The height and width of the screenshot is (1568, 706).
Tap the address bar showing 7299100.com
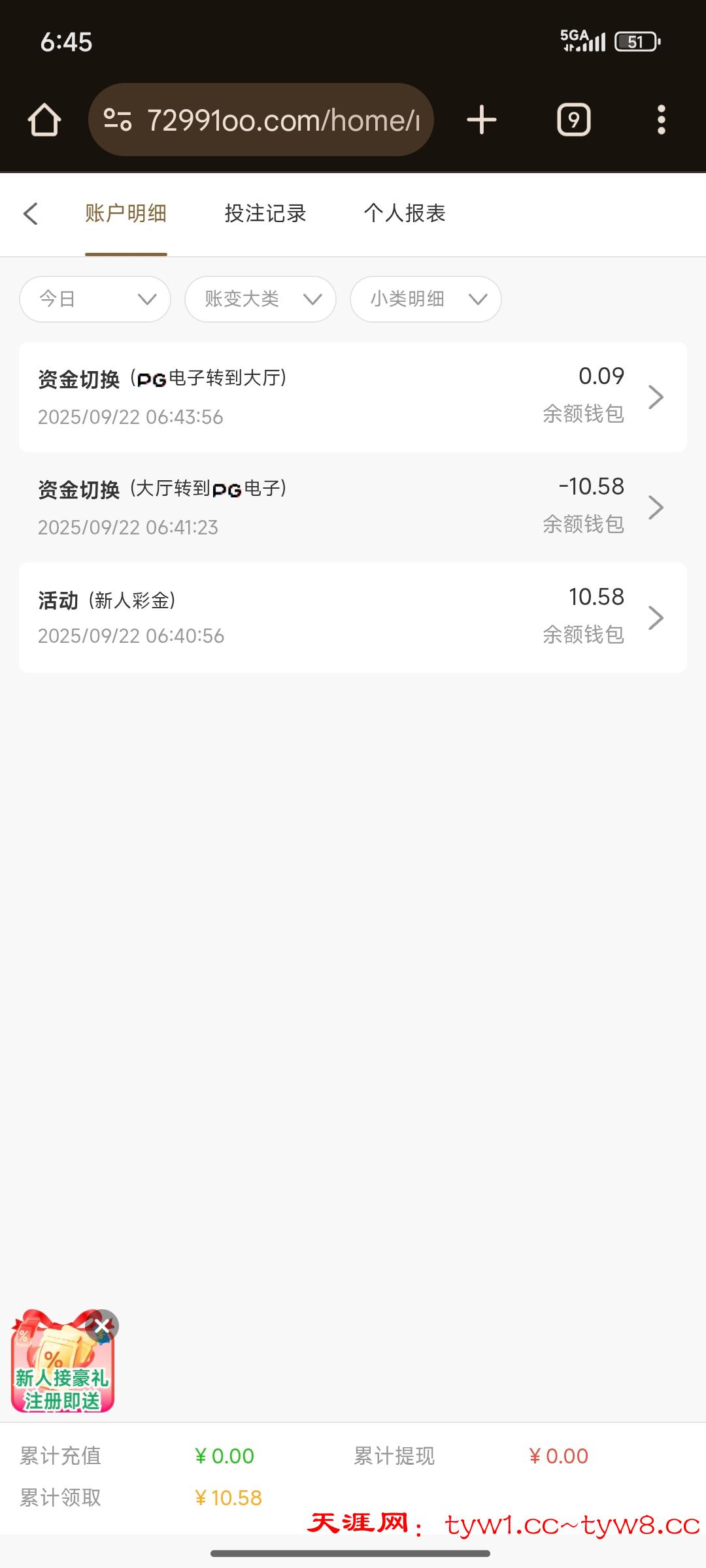pos(261,120)
